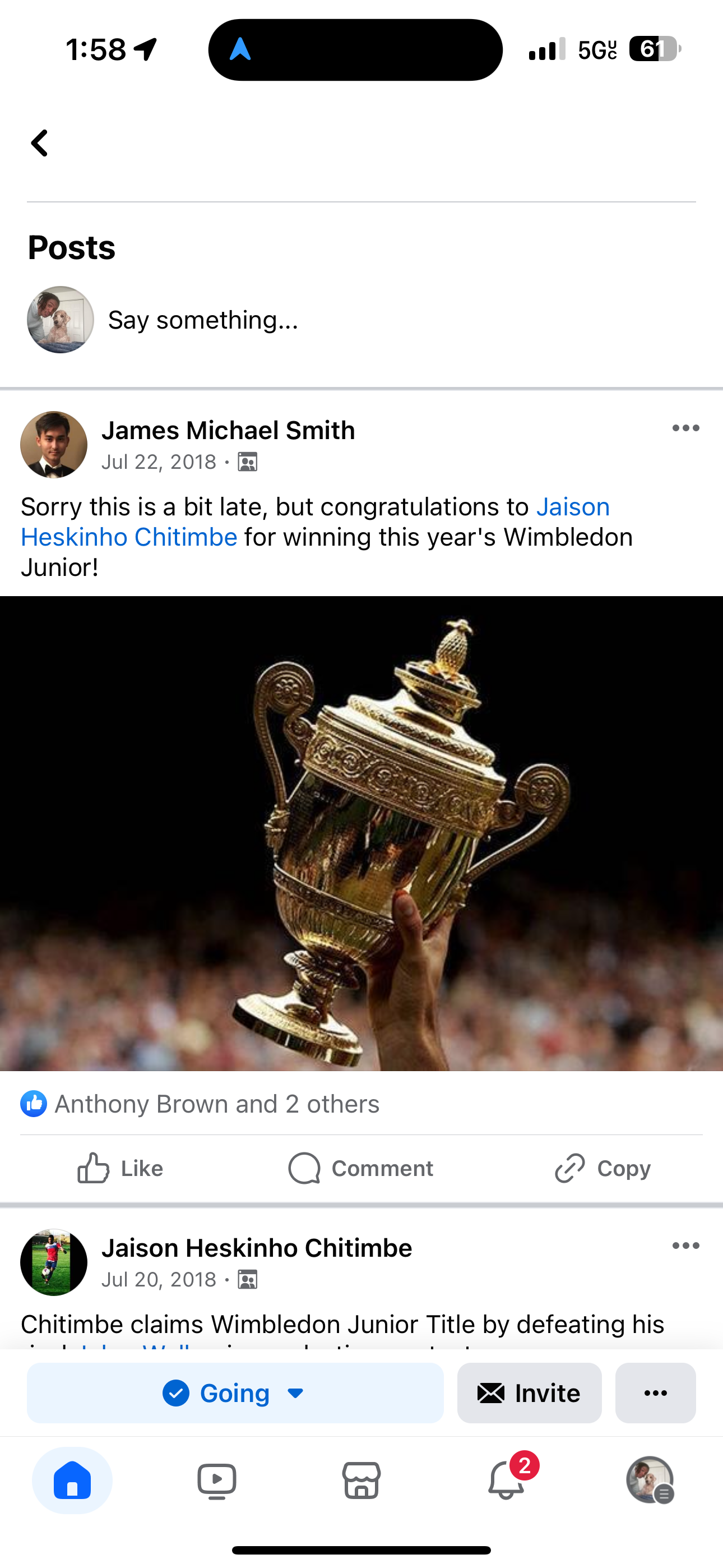The height and width of the screenshot is (1568, 723).
Task: Open the profile menu tab
Action: 650,1481
